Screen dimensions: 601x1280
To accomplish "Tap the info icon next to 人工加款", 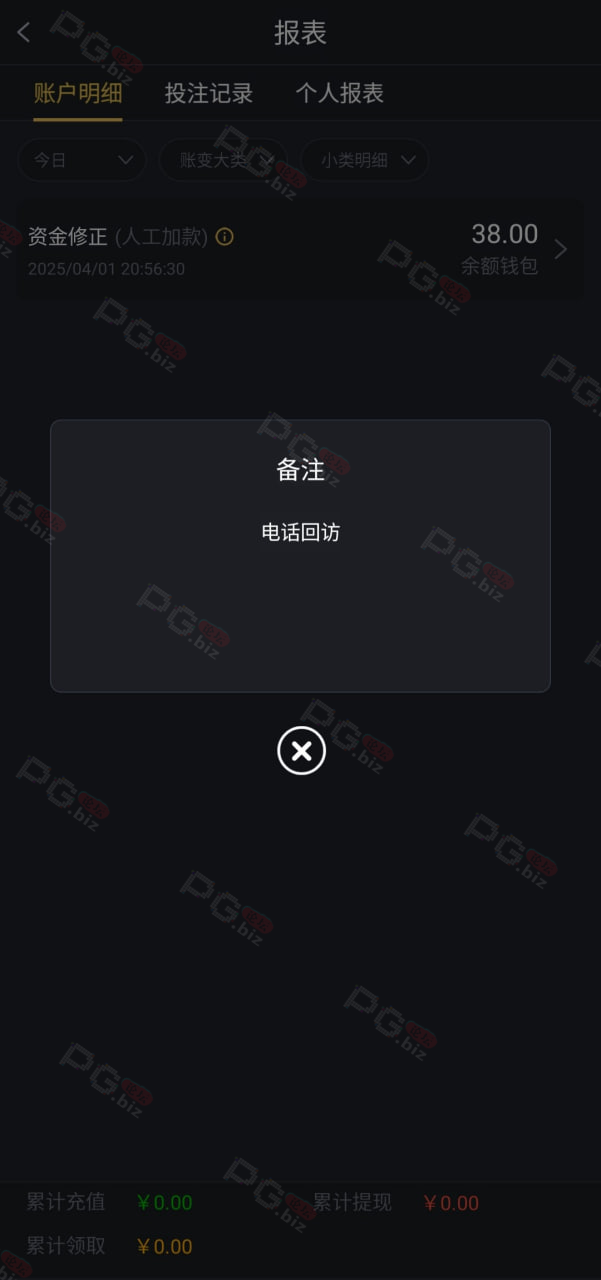I will [225, 237].
